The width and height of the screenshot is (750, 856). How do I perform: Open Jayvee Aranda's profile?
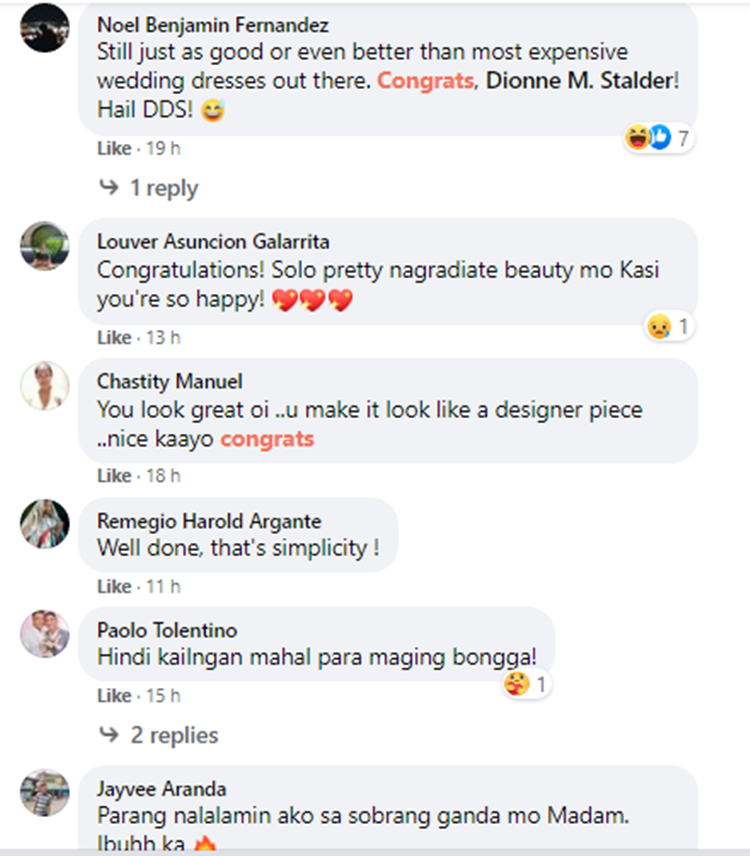tap(161, 789)
